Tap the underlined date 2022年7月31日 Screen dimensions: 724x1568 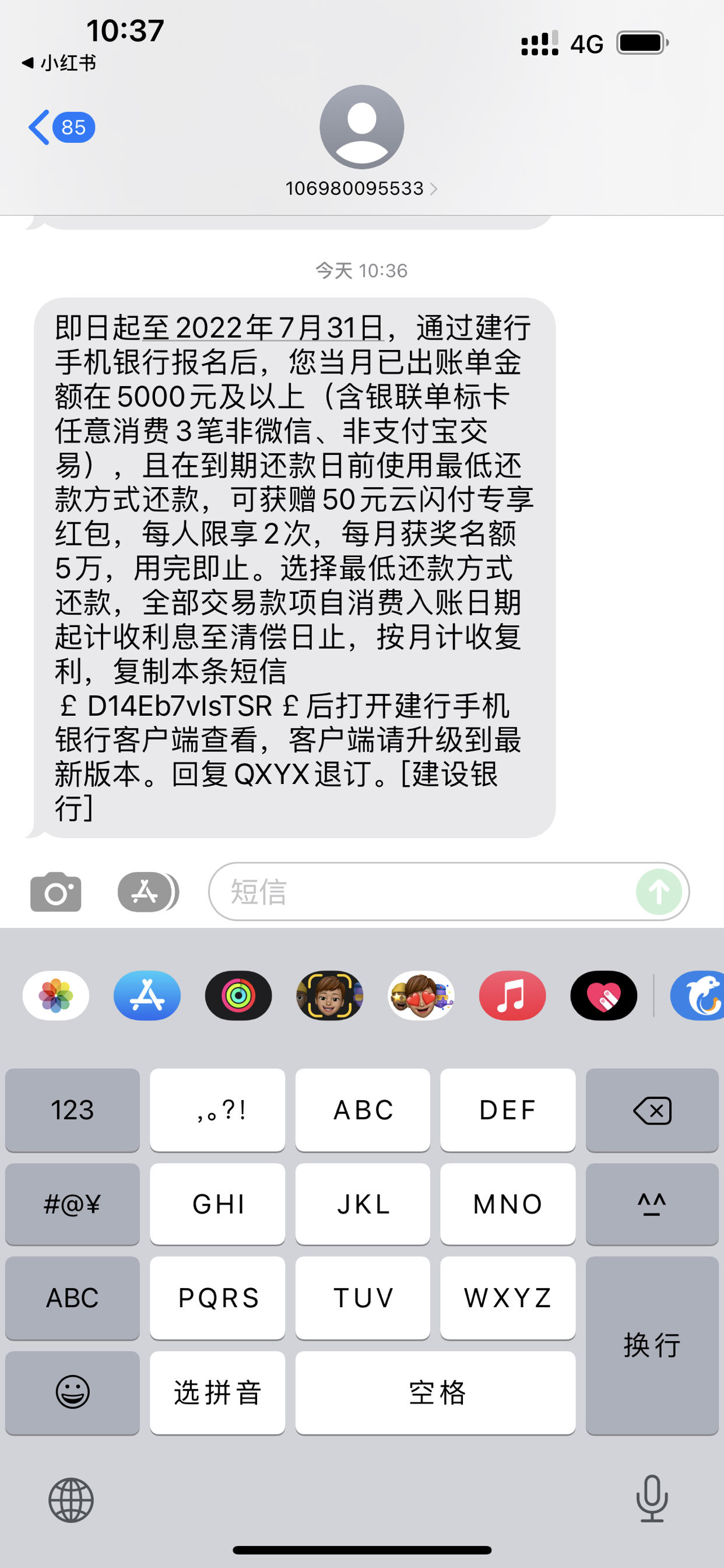click(280, 328)
